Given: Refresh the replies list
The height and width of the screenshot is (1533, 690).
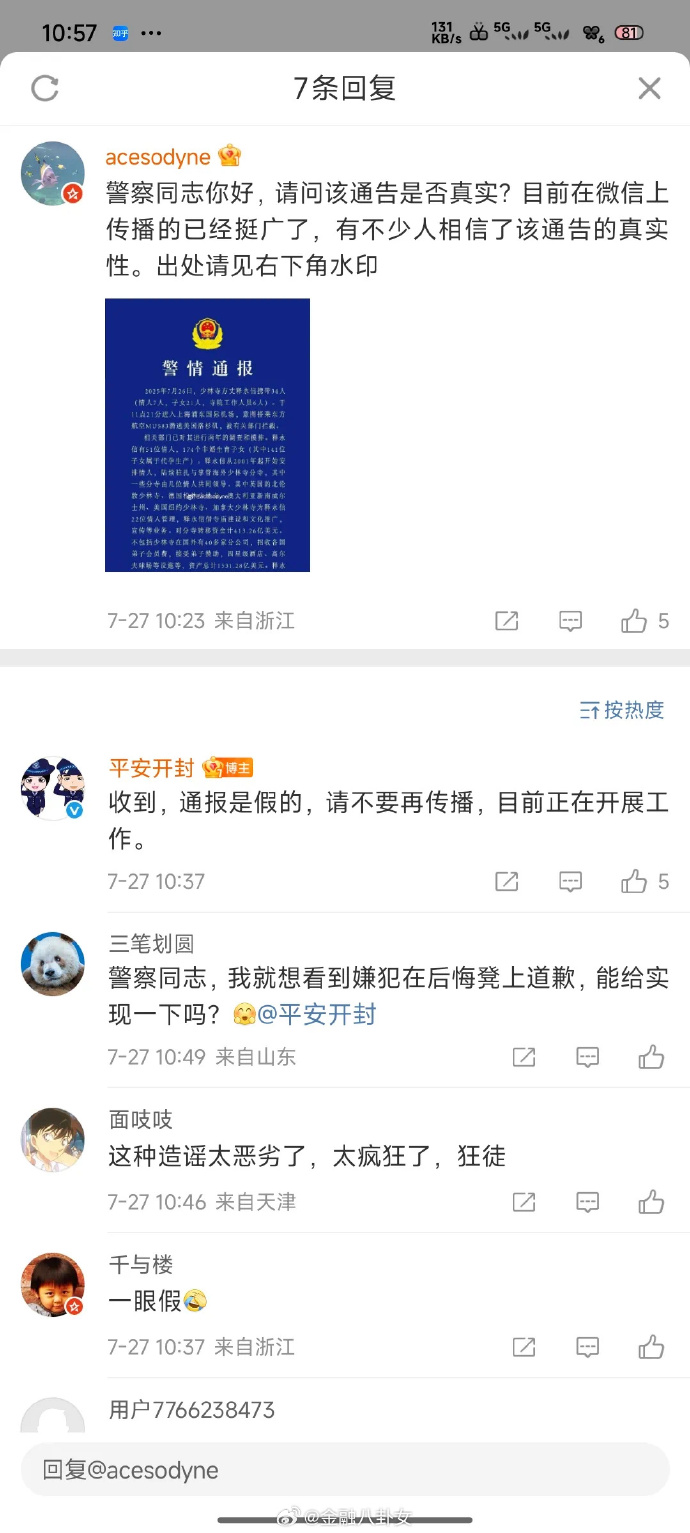Looking at the screenshot, I should 45,88.
